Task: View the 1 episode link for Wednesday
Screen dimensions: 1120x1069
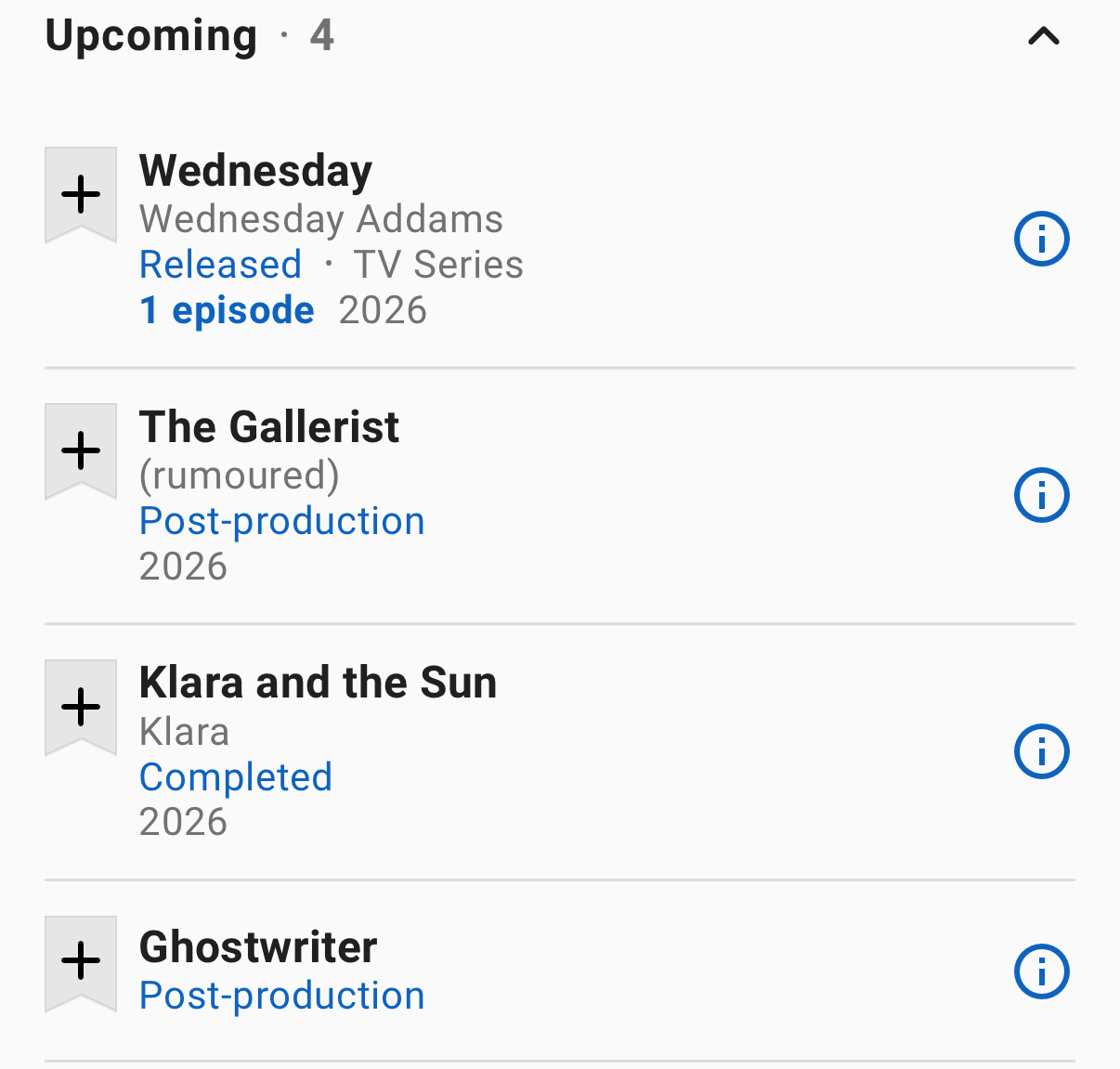Action: 227,310
